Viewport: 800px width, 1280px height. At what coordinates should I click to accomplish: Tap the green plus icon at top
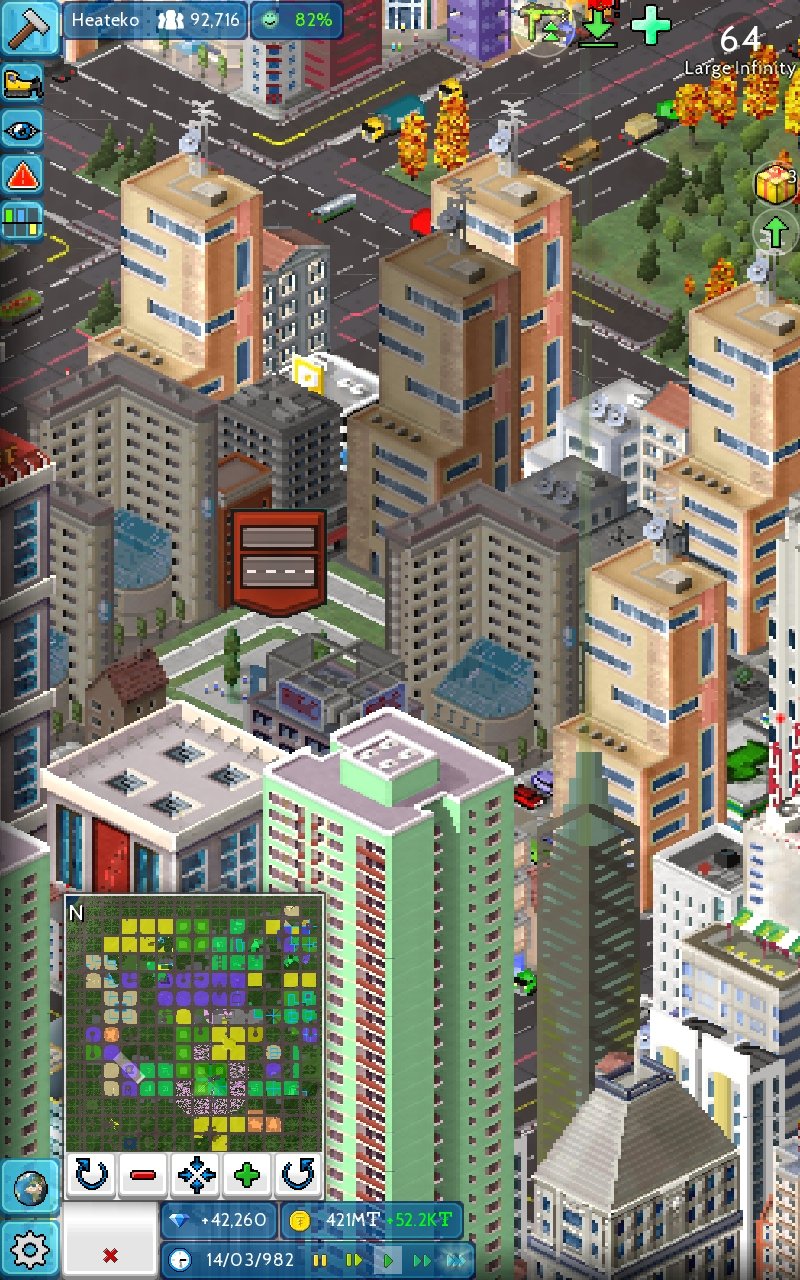pyautogui.click(x=651, y=25)
